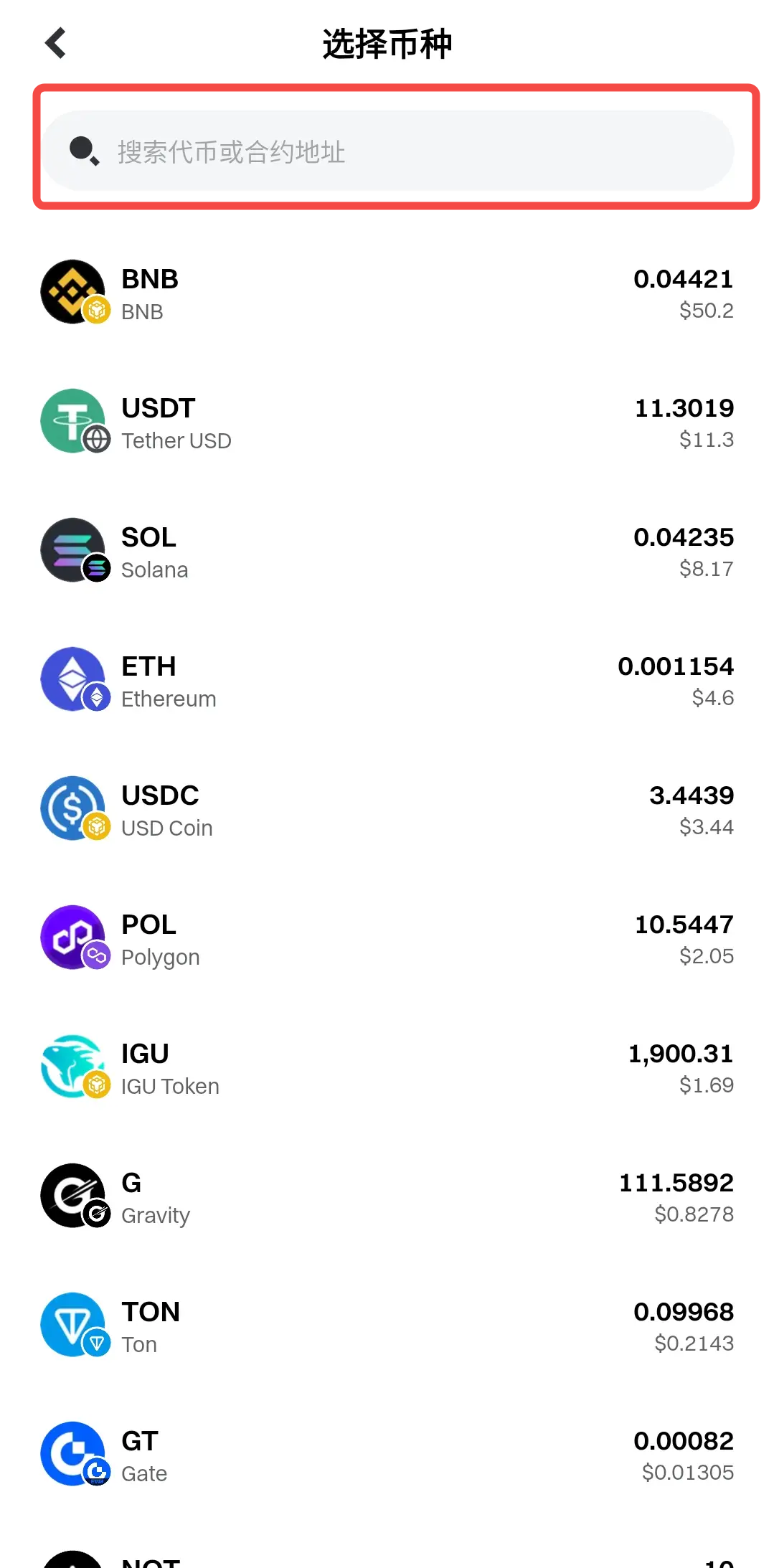Select IGU Token
Viewport: 774px width, 1568px height.
point(387,1069)
